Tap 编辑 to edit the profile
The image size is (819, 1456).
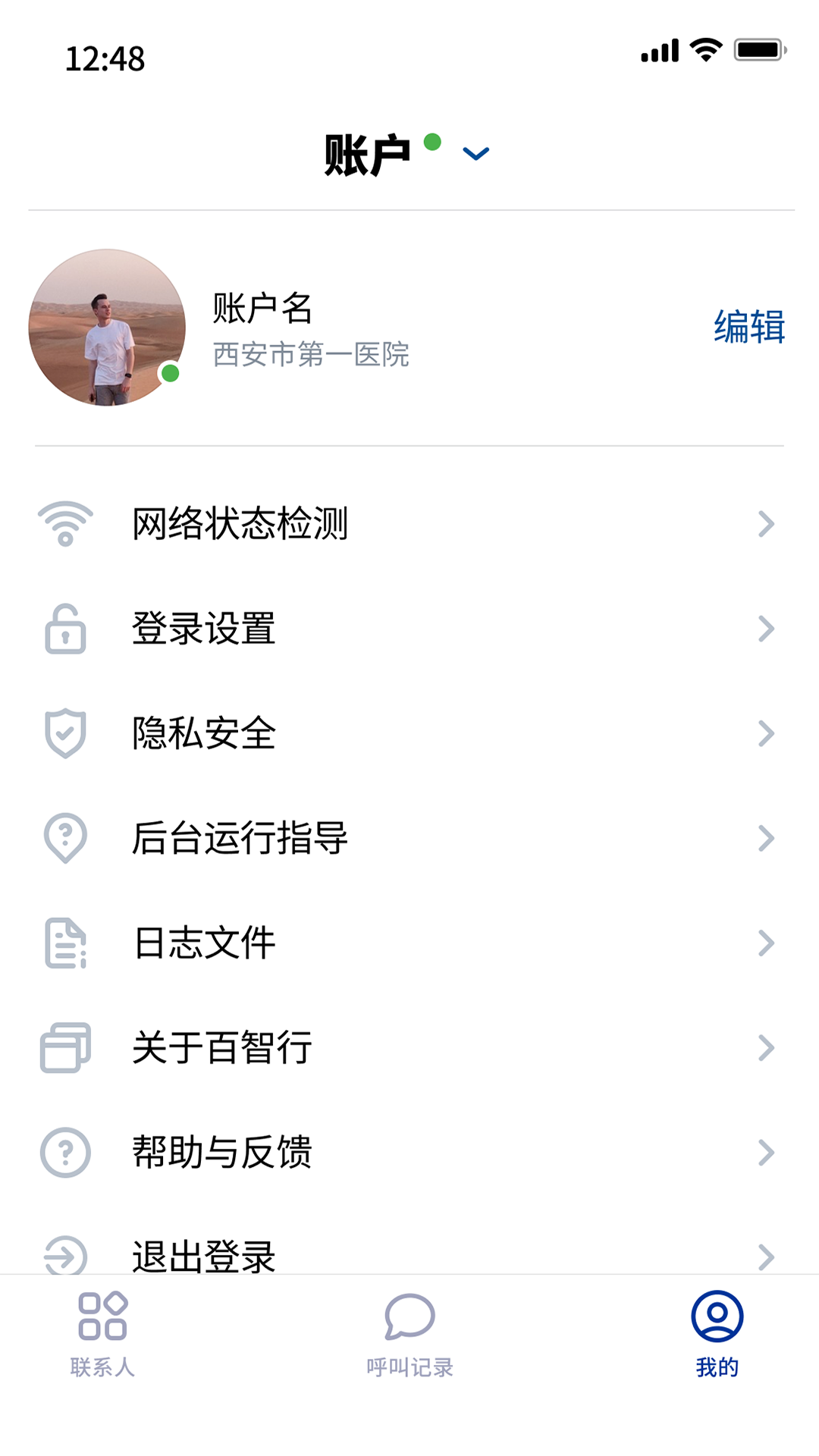coord(748,328)
